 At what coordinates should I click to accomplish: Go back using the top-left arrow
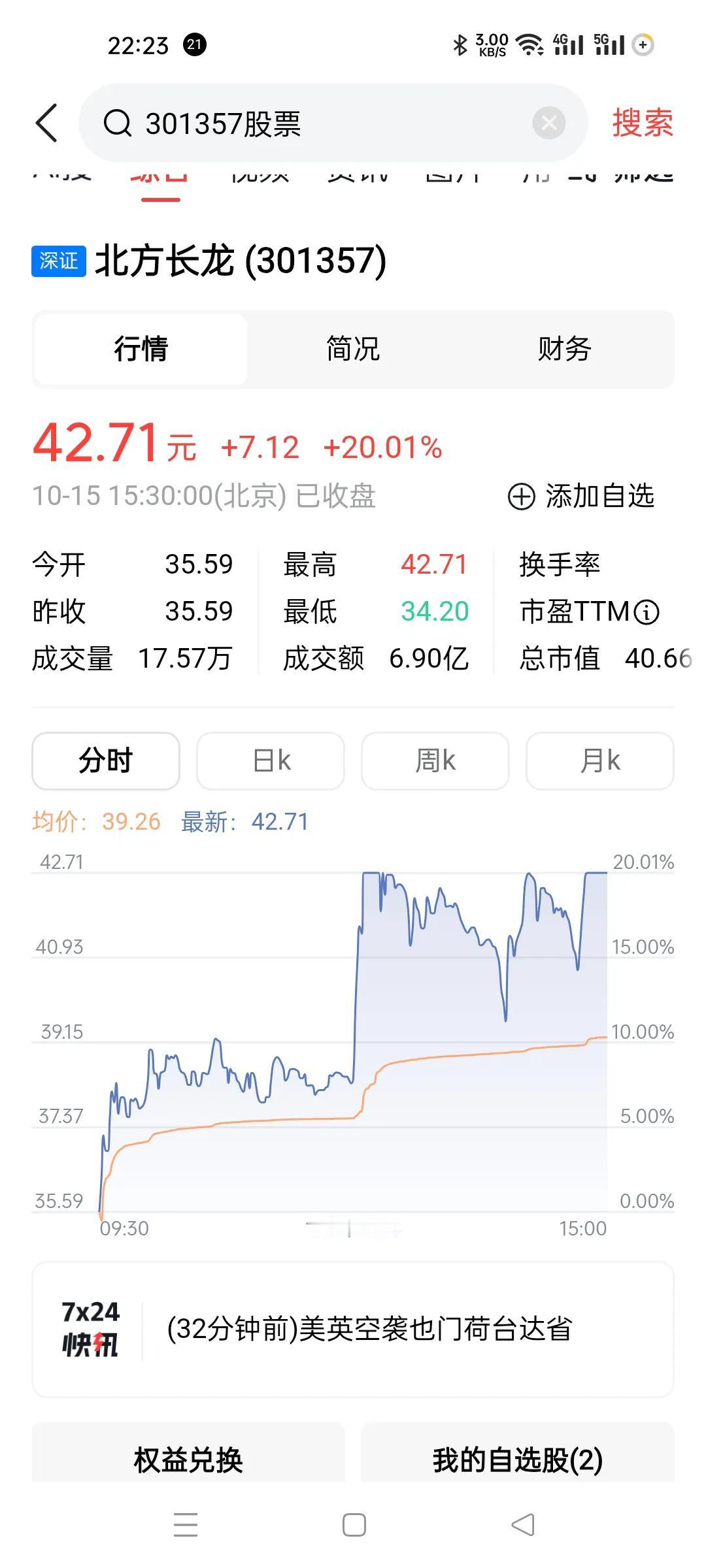pos(46,123)
